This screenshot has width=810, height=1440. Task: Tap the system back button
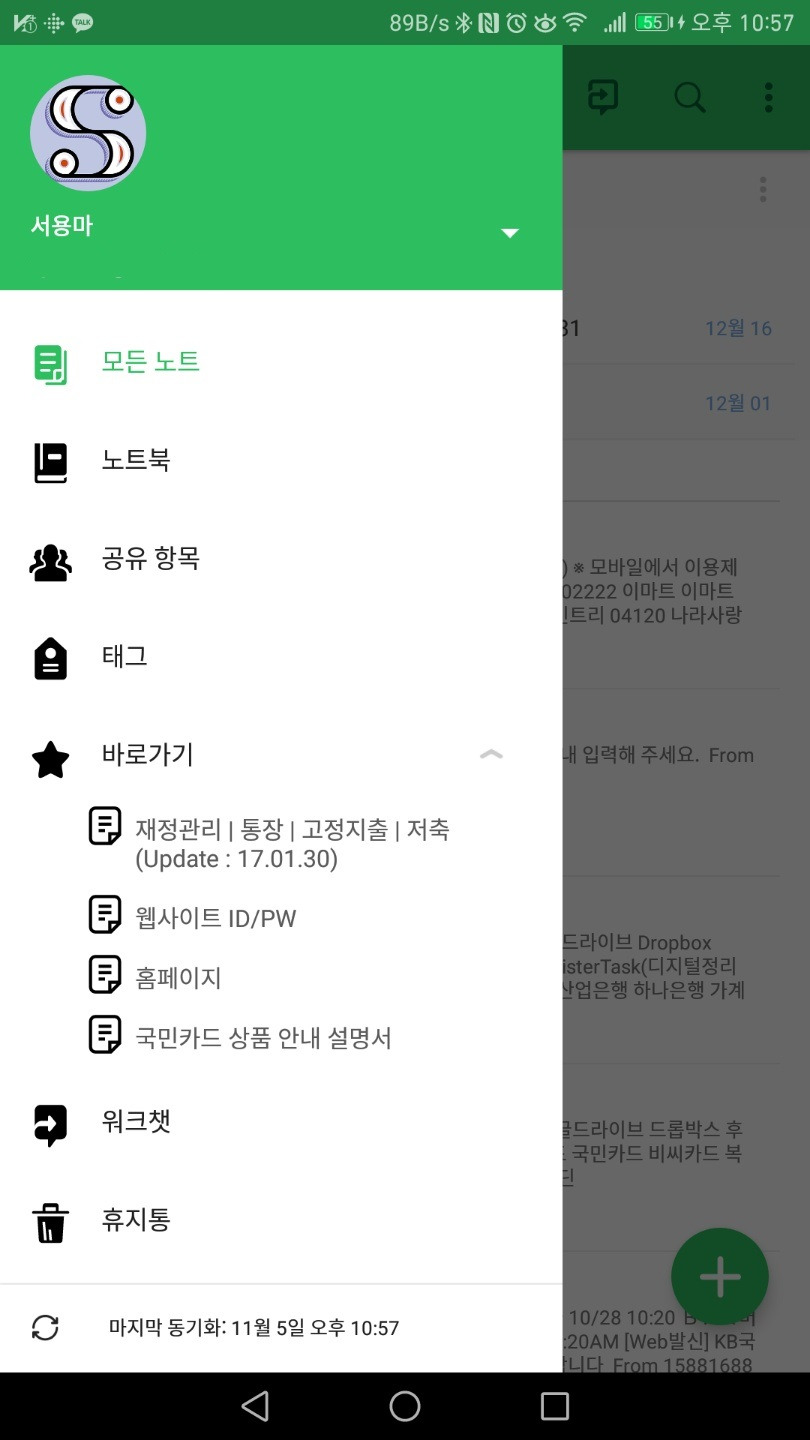pyautogui.click(x=256, y=1406)
